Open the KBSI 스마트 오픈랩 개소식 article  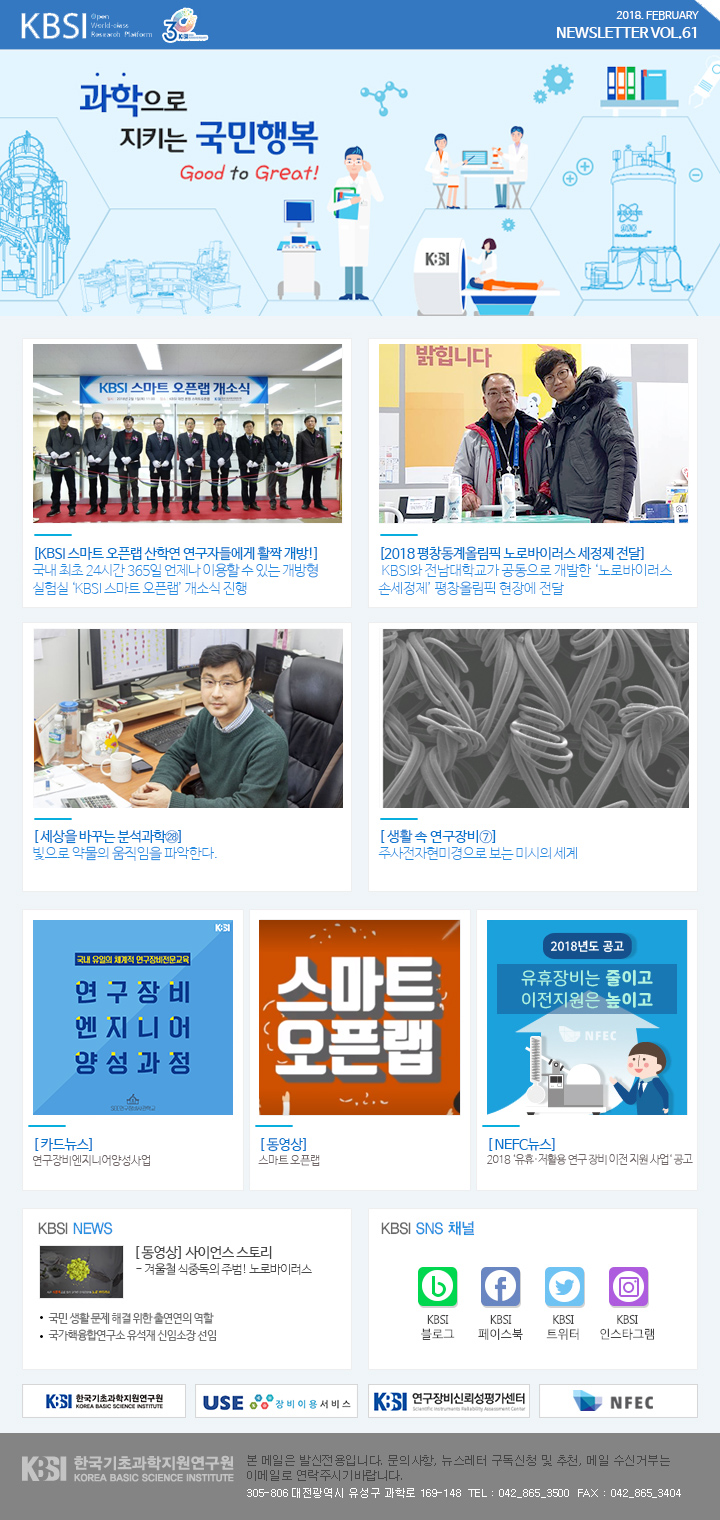click(187, 432)
